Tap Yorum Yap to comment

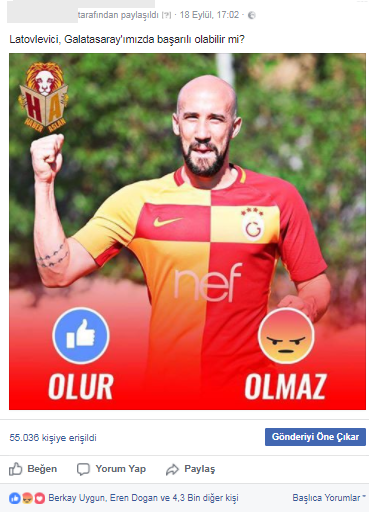[x=111, y=469]
